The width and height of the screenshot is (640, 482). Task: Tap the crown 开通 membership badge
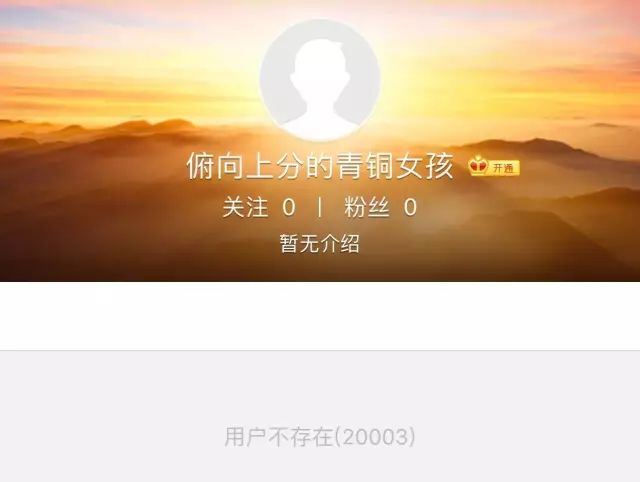(494, 167)
